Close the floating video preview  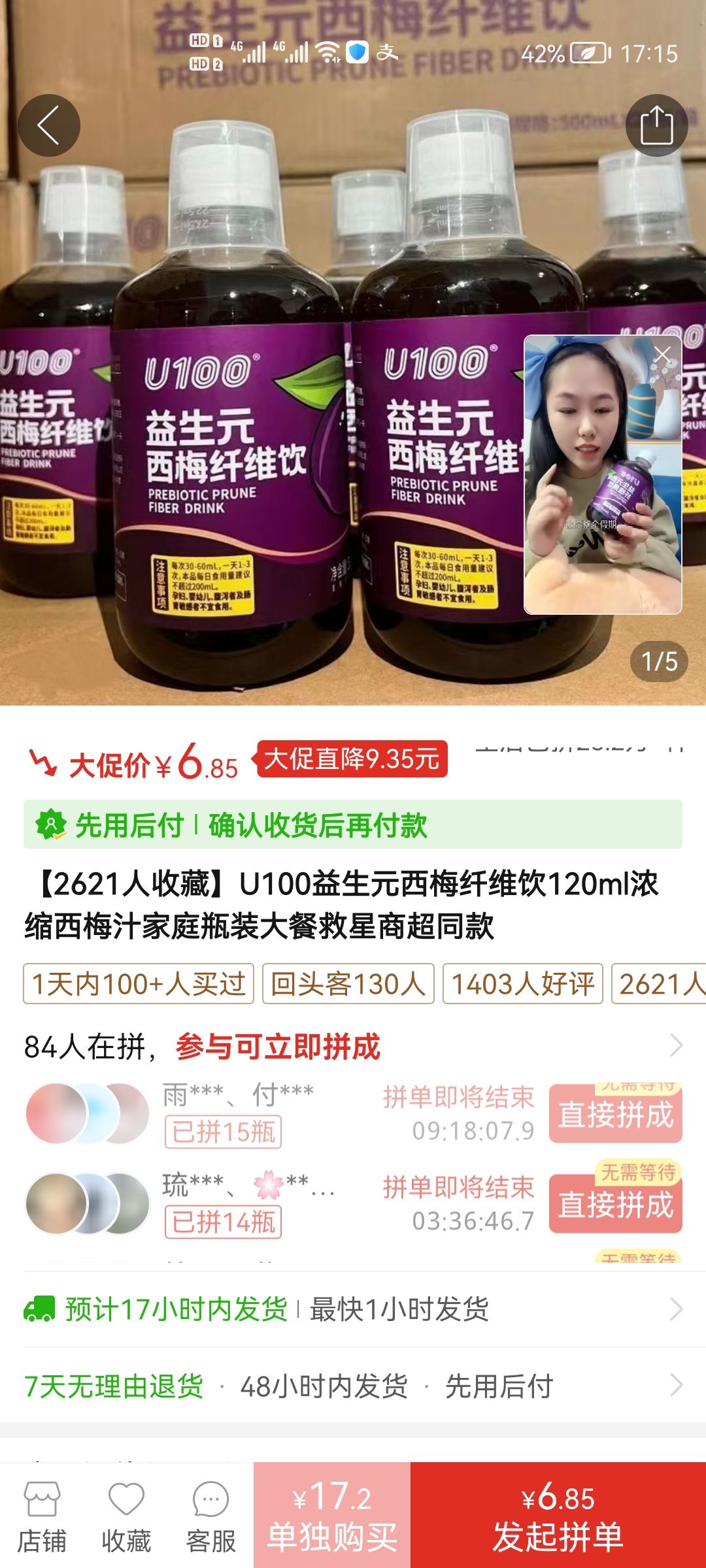[662, 355]
